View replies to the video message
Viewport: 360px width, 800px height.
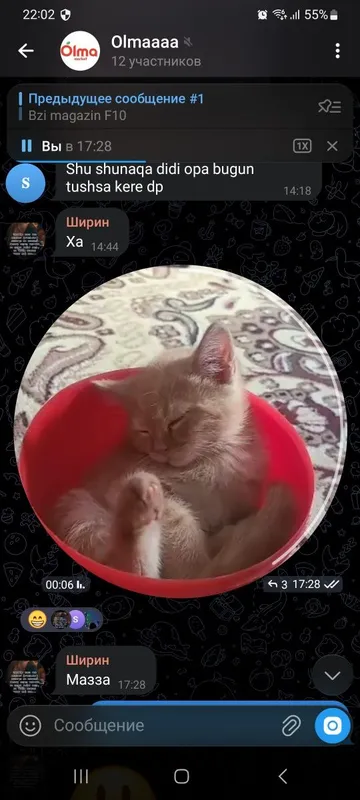click(279, 585)
